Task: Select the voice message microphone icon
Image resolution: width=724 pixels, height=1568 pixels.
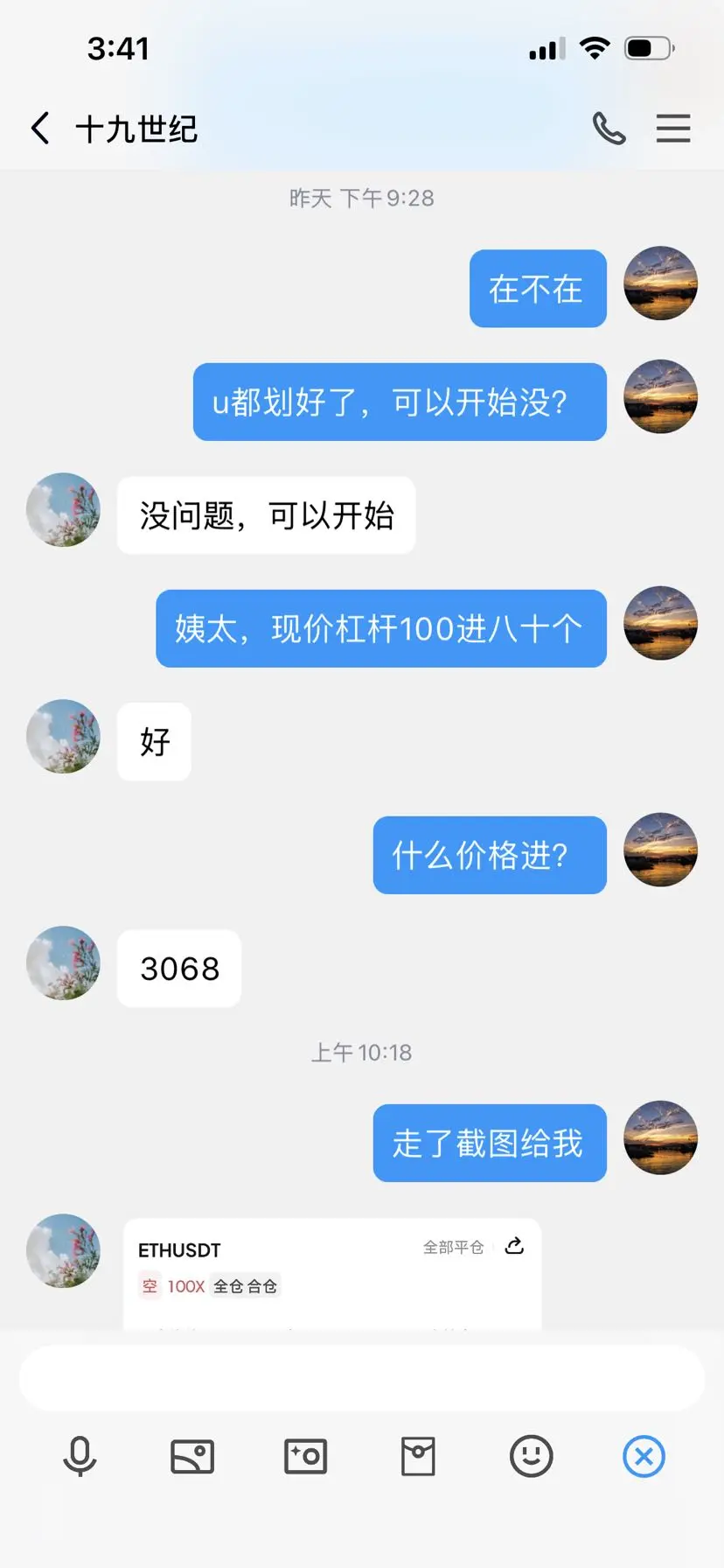Action: click(x=80, y=1456)
